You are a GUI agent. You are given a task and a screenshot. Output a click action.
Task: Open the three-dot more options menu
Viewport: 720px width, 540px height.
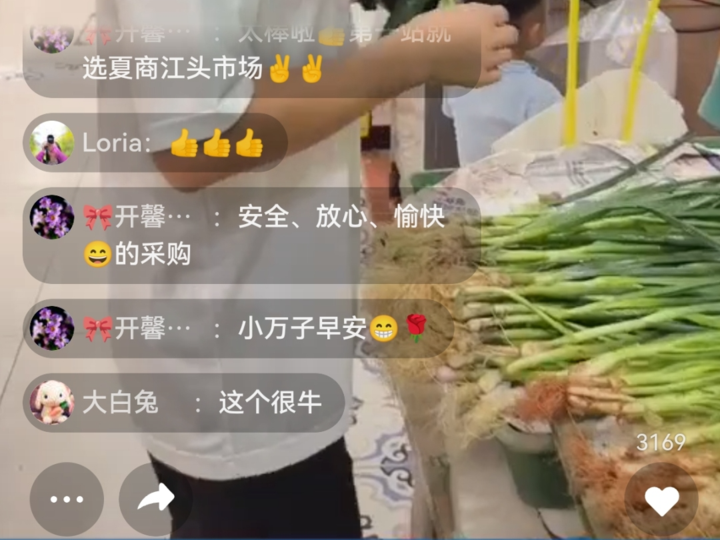(x=66, y=499)
